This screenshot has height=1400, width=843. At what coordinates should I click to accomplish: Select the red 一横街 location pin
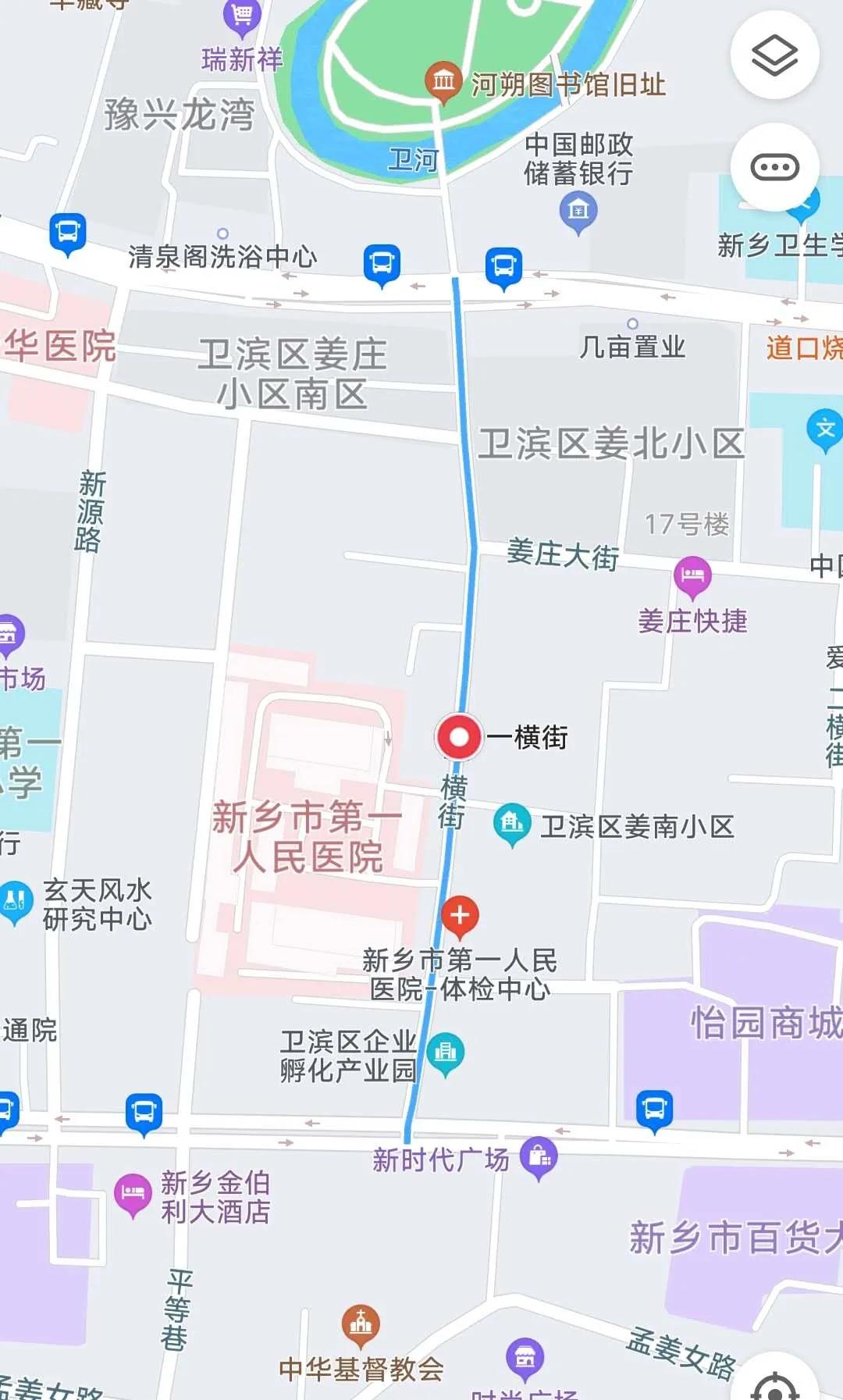[x=458, y=736]
